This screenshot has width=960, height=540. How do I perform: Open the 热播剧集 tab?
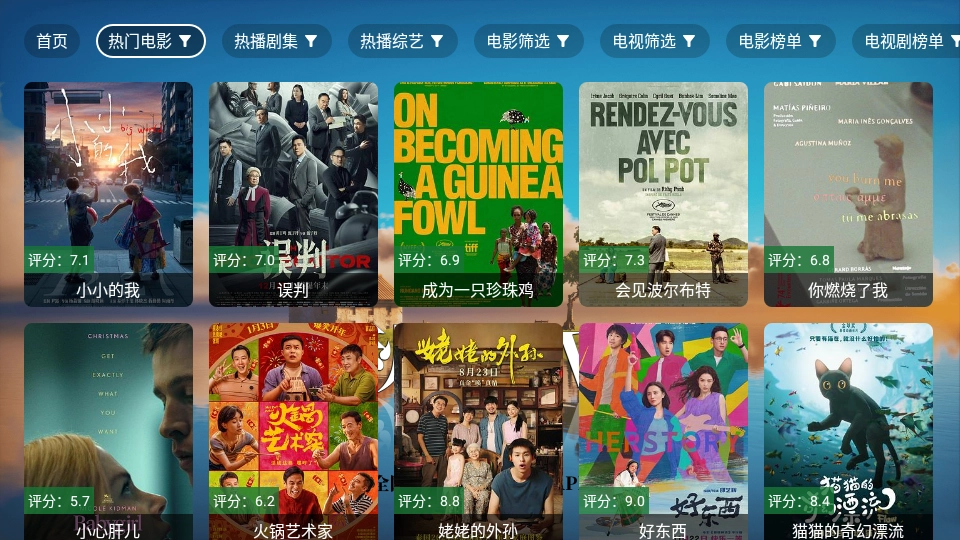coord(276,41)
